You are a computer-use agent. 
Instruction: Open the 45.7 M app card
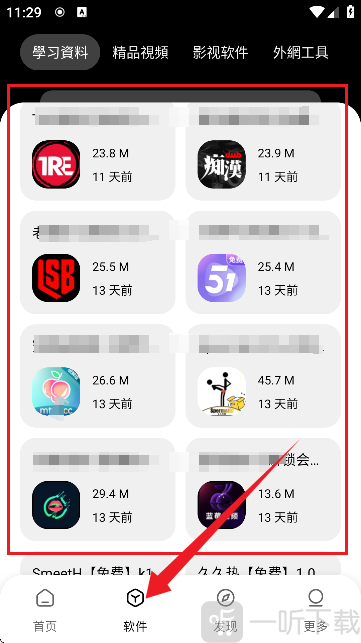pos(263,376)
